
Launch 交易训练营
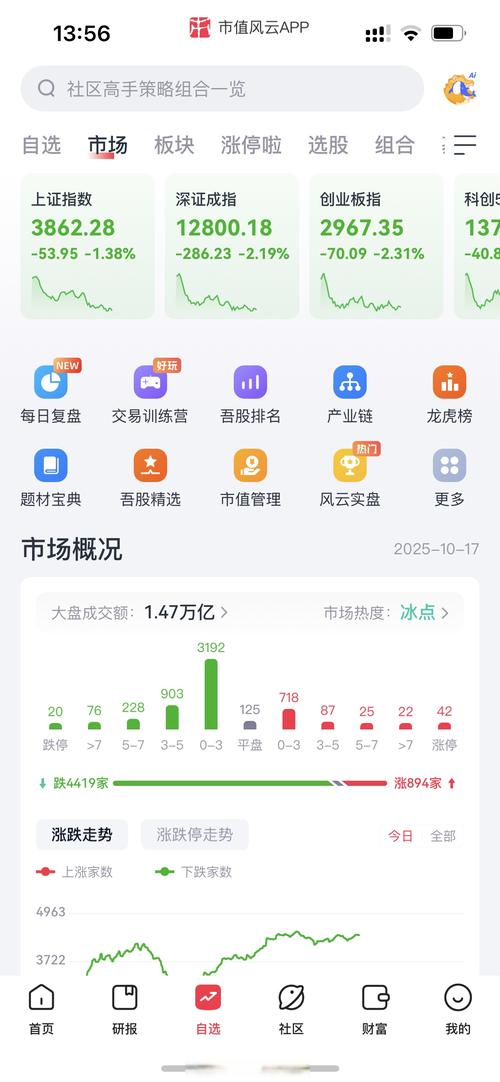pyautogui.click(x=150, y=395)
